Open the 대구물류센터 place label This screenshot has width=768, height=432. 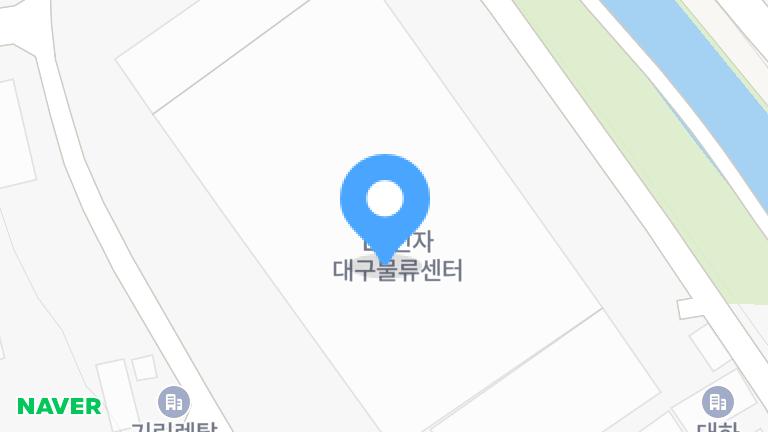click(397, 270)
